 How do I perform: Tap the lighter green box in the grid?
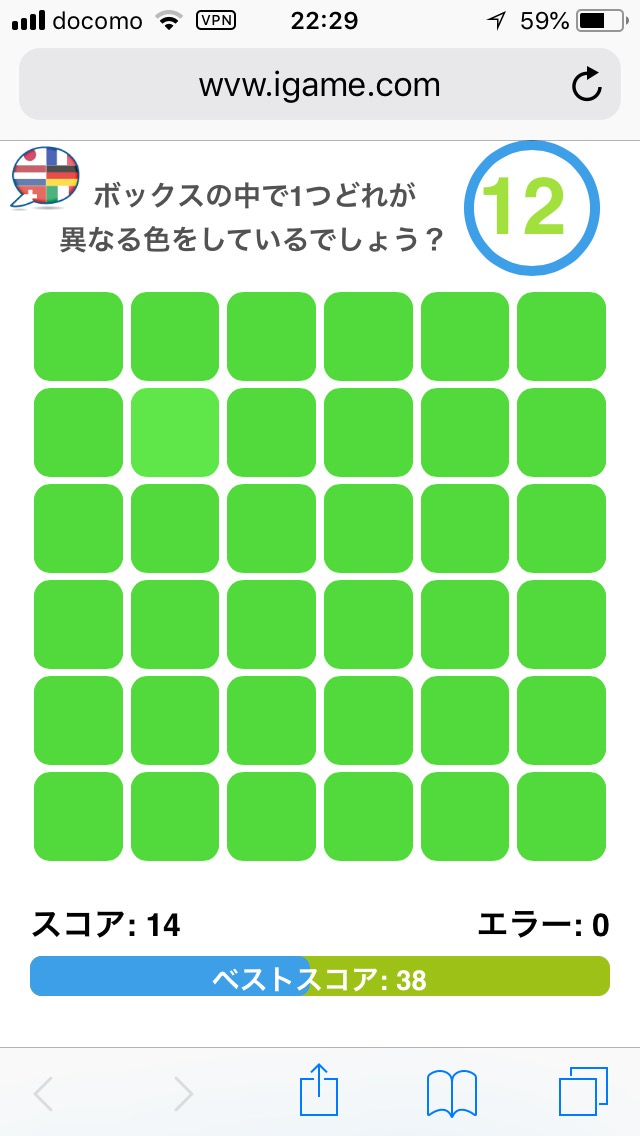point(175,433)
